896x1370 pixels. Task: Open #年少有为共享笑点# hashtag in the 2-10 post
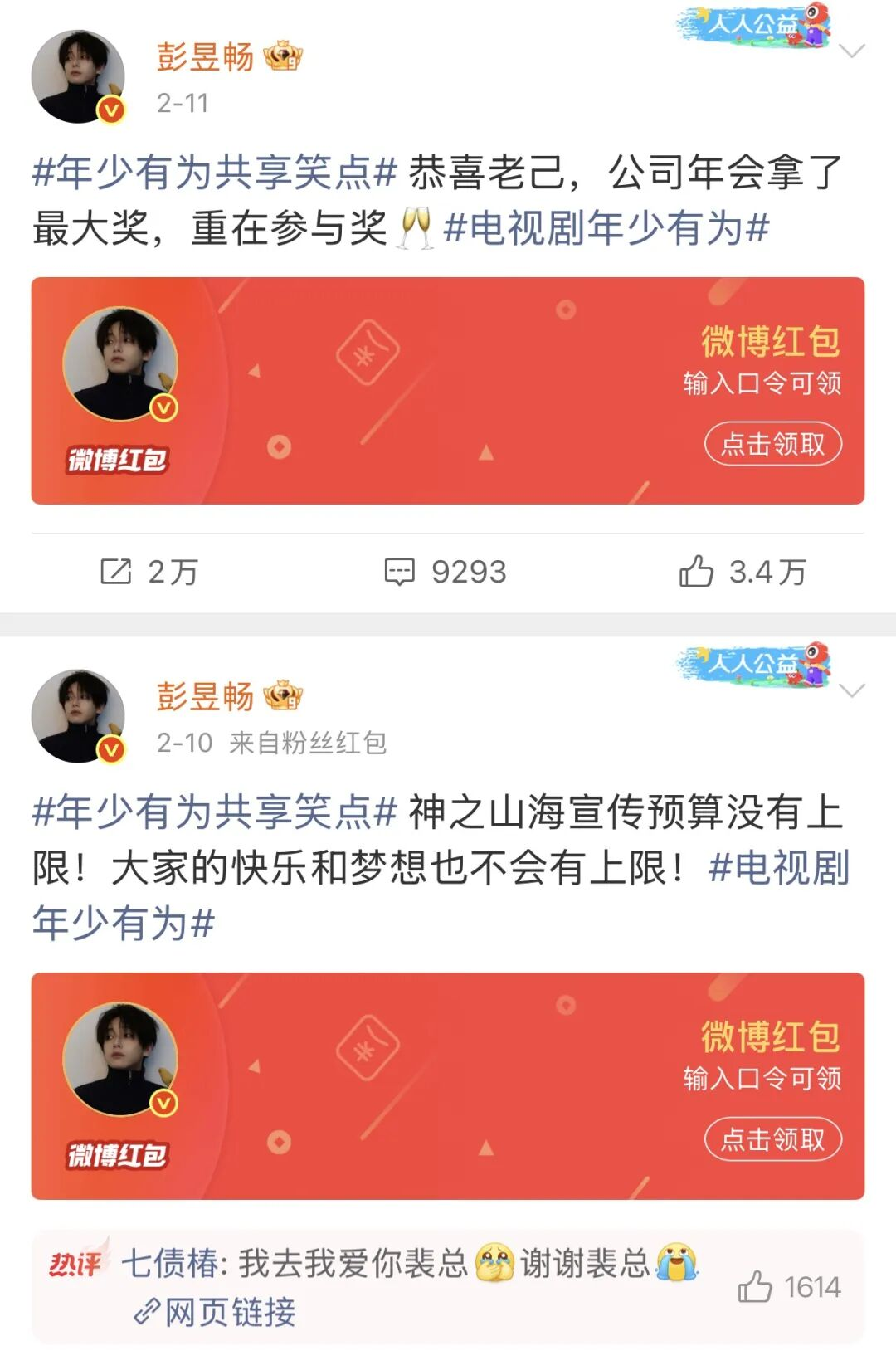(x=215, y=812)
